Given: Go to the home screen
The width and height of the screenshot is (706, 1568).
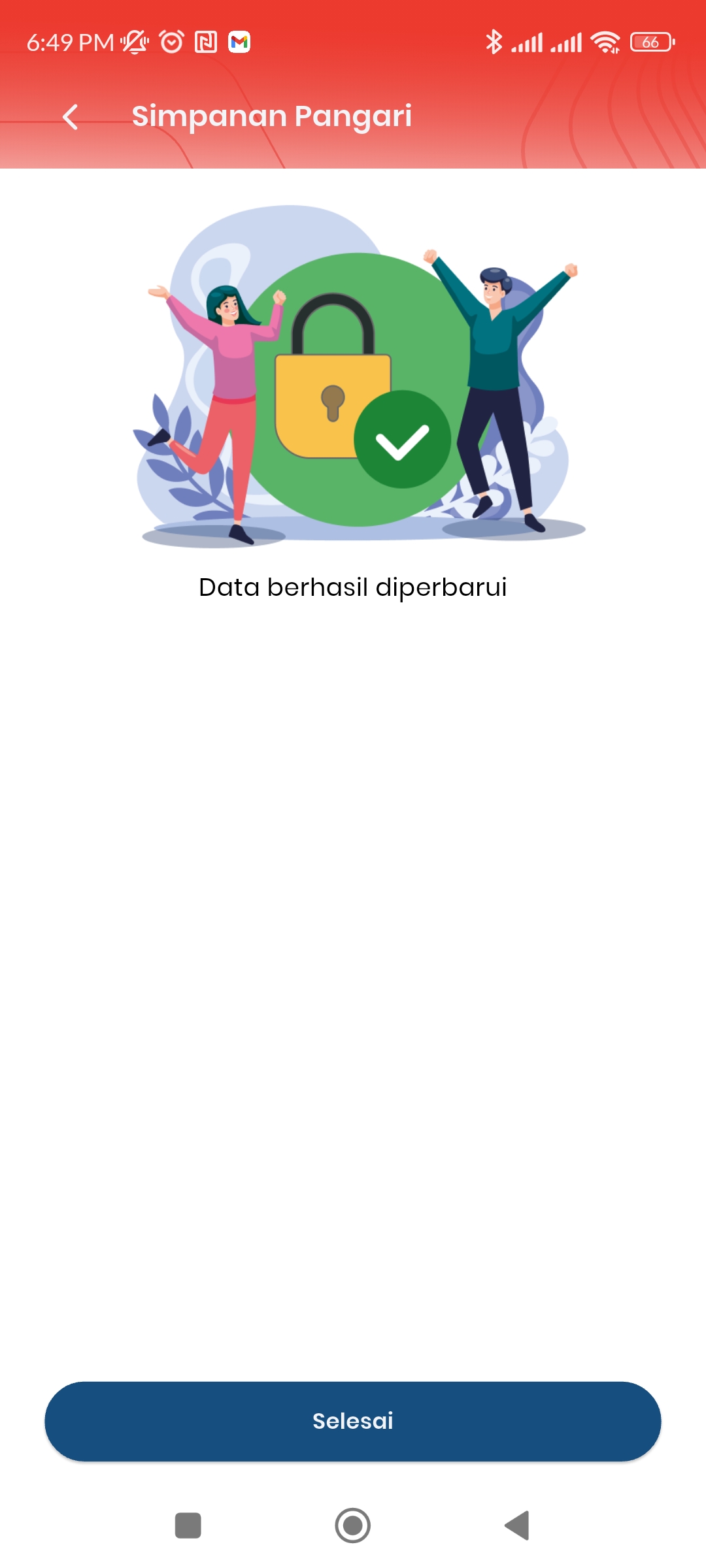Looking at the screenshot, I should (x=353, y=1526).
